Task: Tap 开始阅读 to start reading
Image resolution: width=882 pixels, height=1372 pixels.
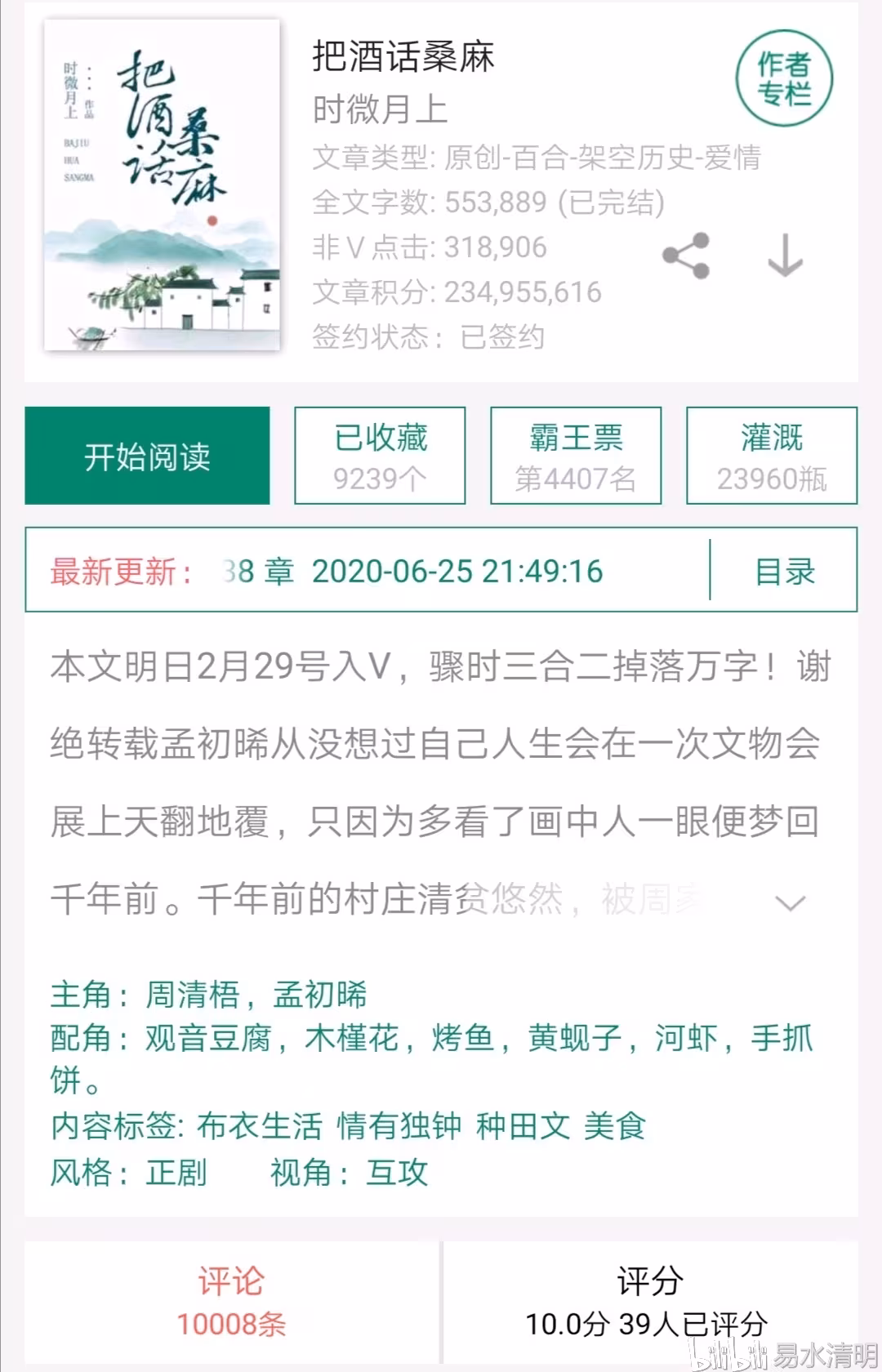Action: (147, 456)
